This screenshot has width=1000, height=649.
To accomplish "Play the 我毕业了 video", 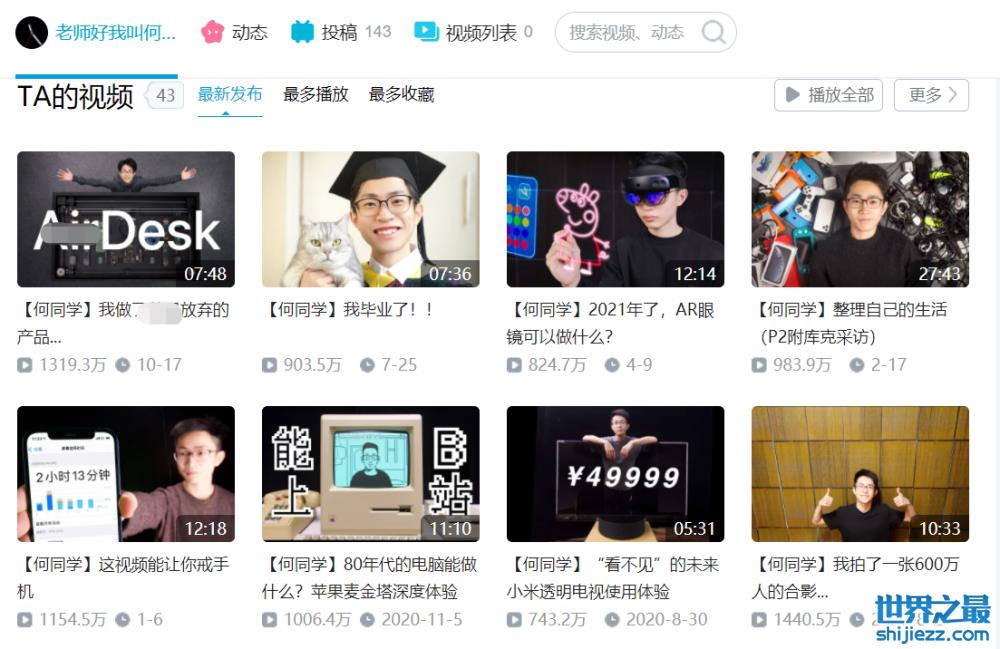I will tap(370, 219).
